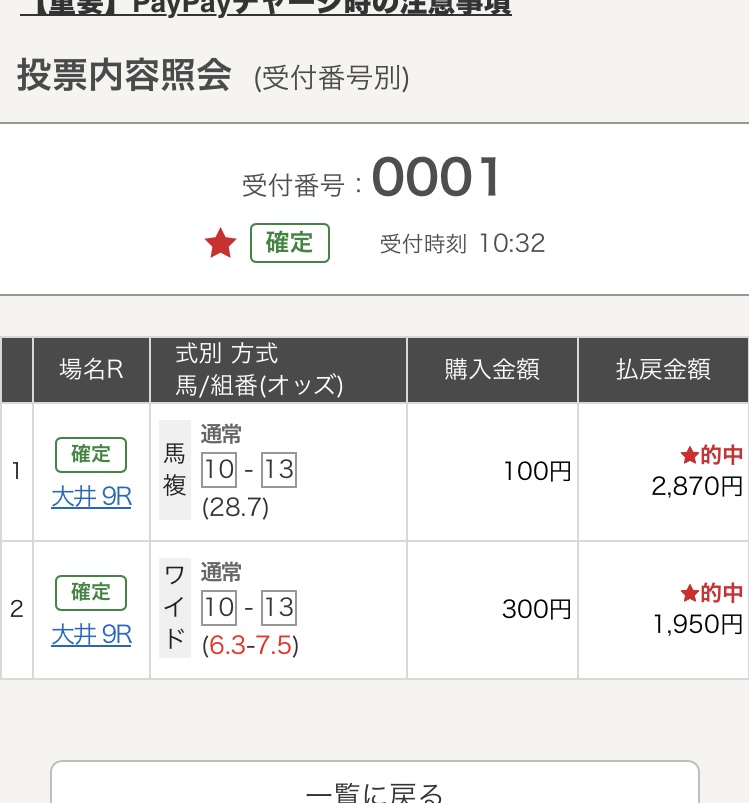The image size is (749, 803).
Task: Open the PayPayチャージ時の注意事項 notice link
Action: [265, 7]
